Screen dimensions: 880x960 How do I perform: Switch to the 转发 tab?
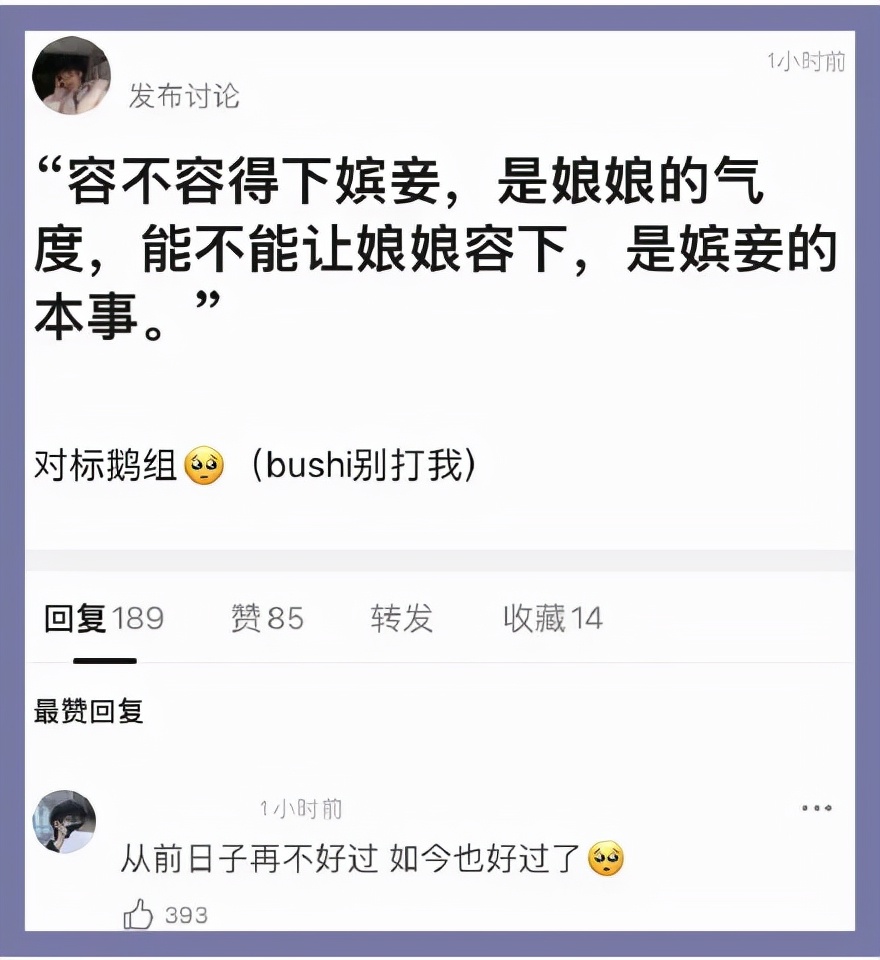click(401, 618)
